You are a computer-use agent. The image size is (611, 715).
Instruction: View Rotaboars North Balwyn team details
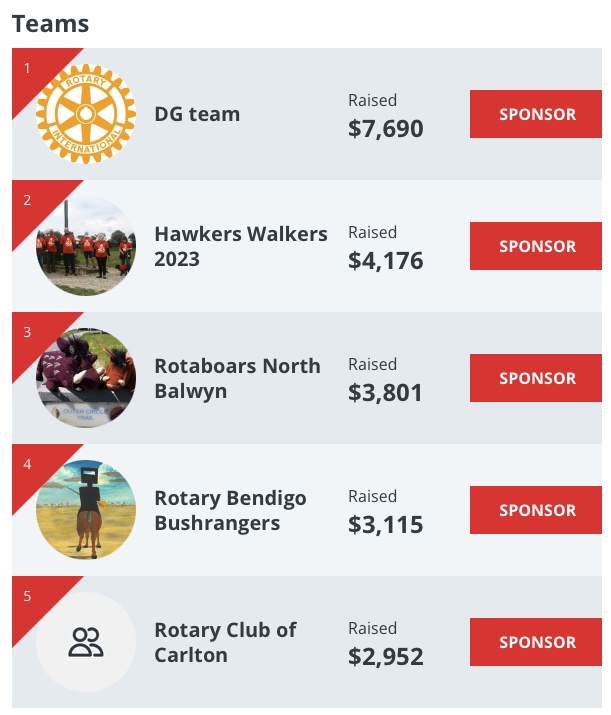pos(237,378)
